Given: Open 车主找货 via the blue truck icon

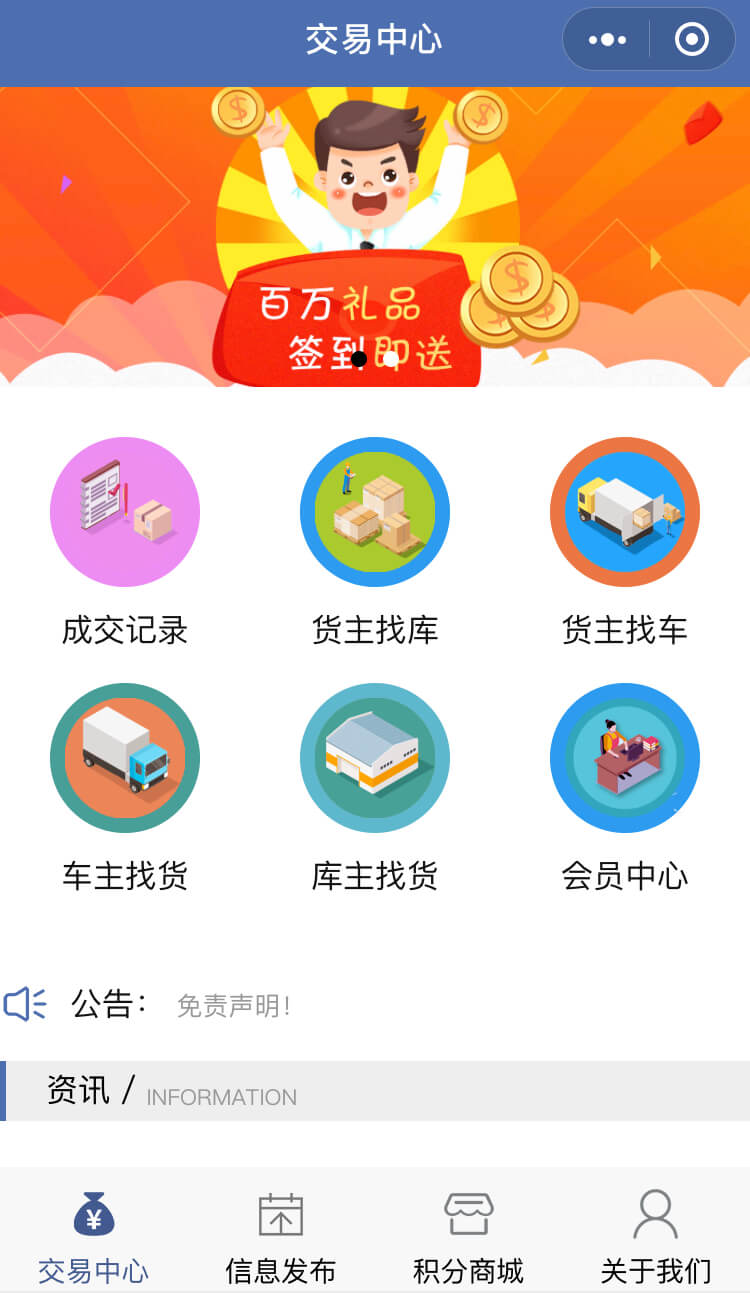Looking at the screenshot, I should [x=125, y=758].
